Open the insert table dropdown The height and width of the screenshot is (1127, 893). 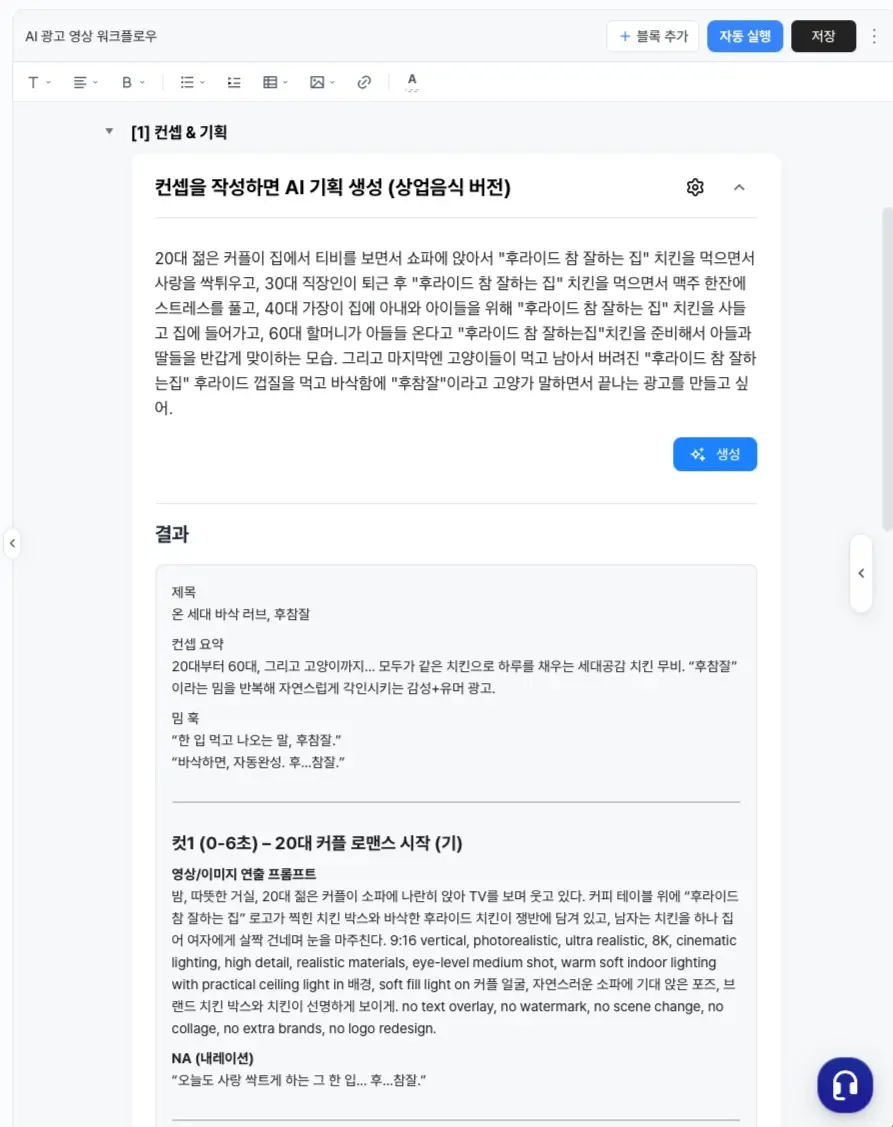275,82
